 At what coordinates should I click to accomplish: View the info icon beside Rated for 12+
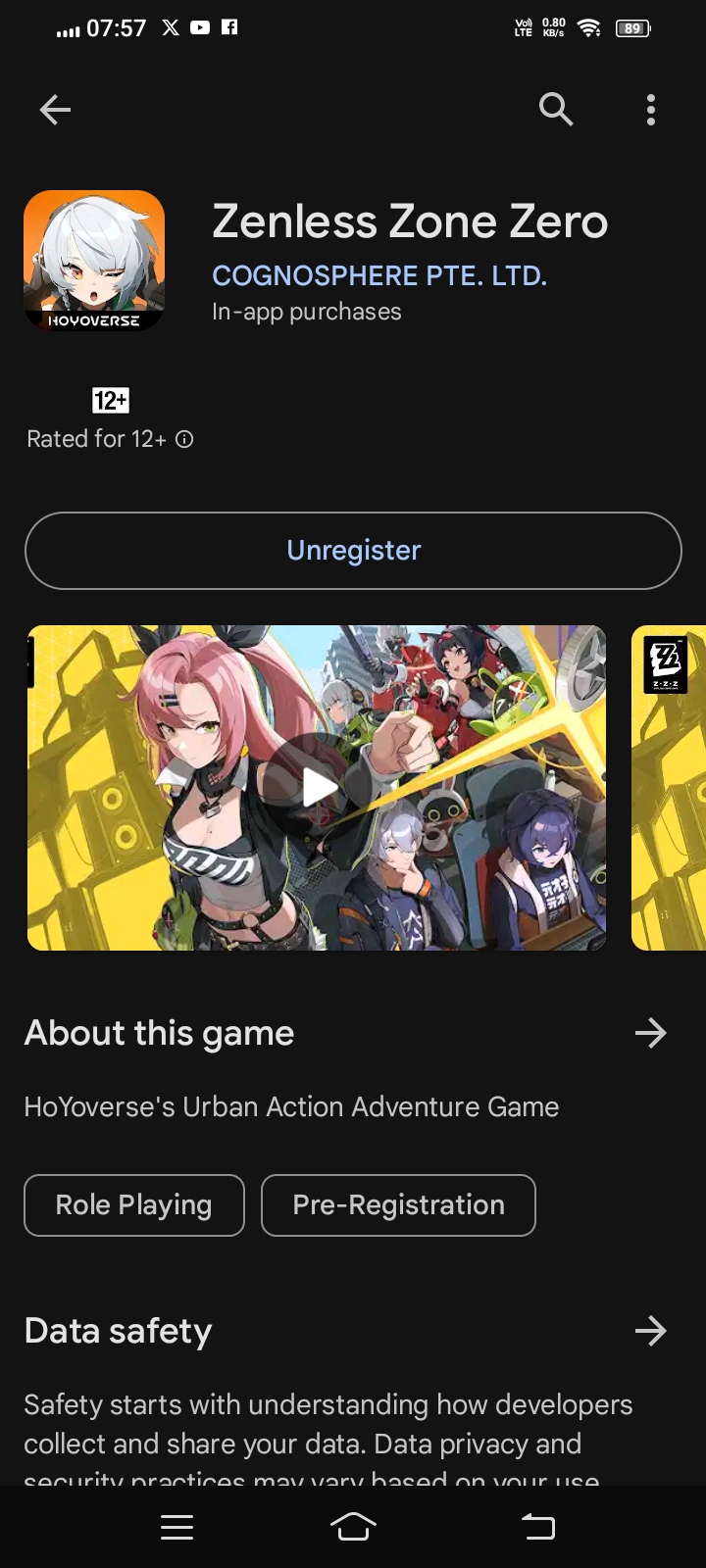[x=184, y=440]
